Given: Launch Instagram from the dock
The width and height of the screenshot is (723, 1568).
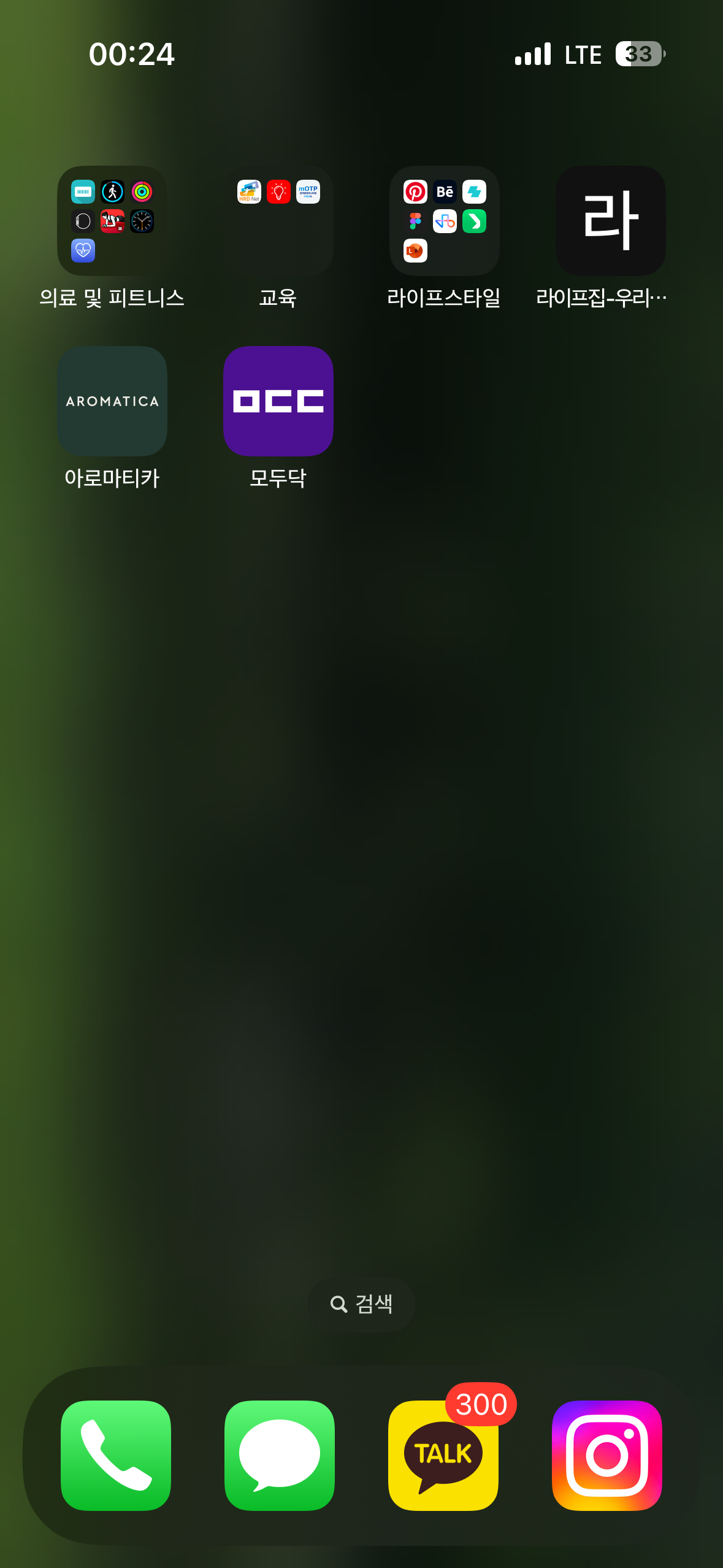Looking at the screenshot, I should (x=606, y=1455).
